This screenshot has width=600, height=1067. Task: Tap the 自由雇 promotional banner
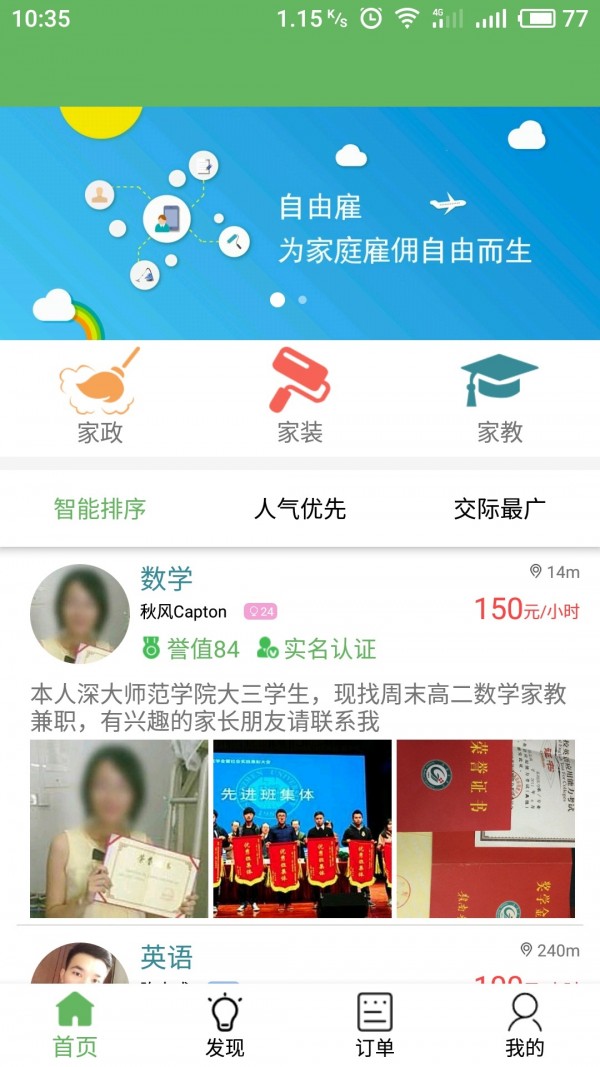point(300,223)
